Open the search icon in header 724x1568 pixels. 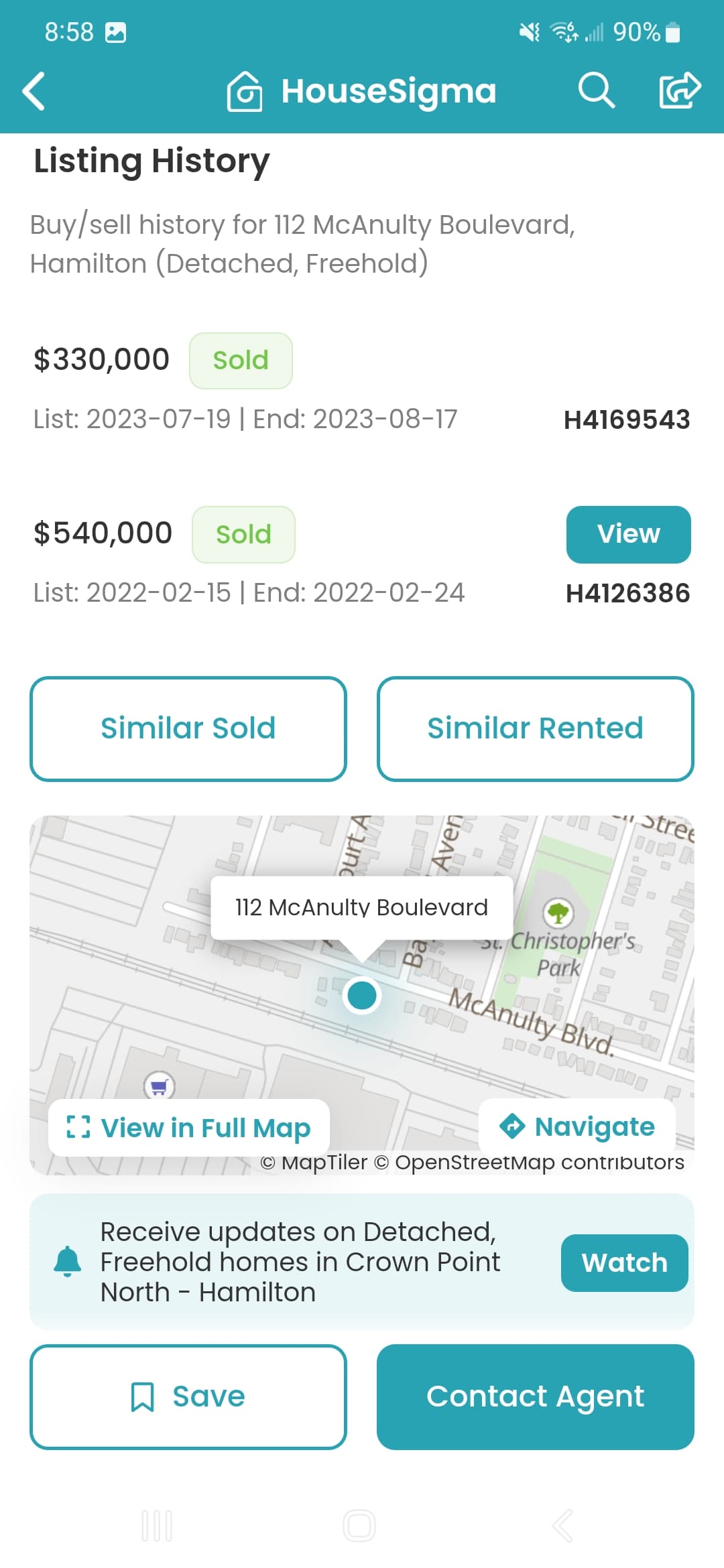tap(596, 90)
